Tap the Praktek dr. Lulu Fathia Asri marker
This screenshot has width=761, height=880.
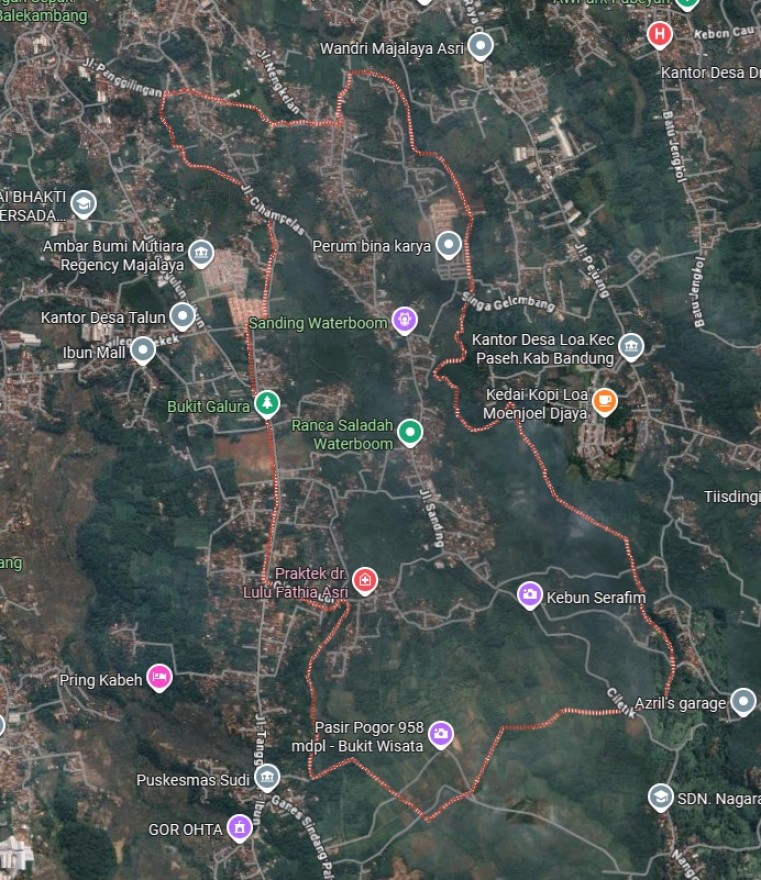(365, 580)
